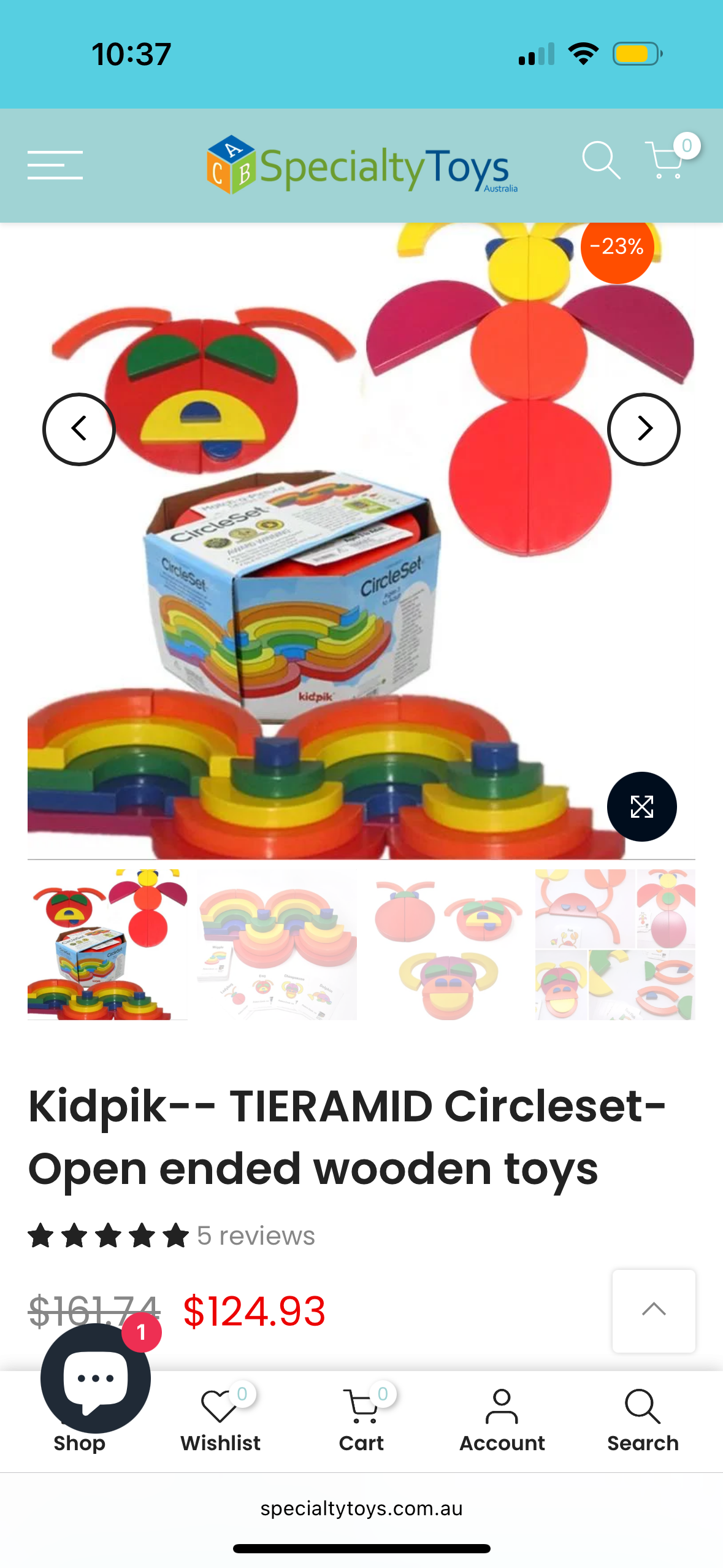This screenshot has height=1568, width=723.
Task: Tap the Specialty Toys logo
Action: point(362,166)
